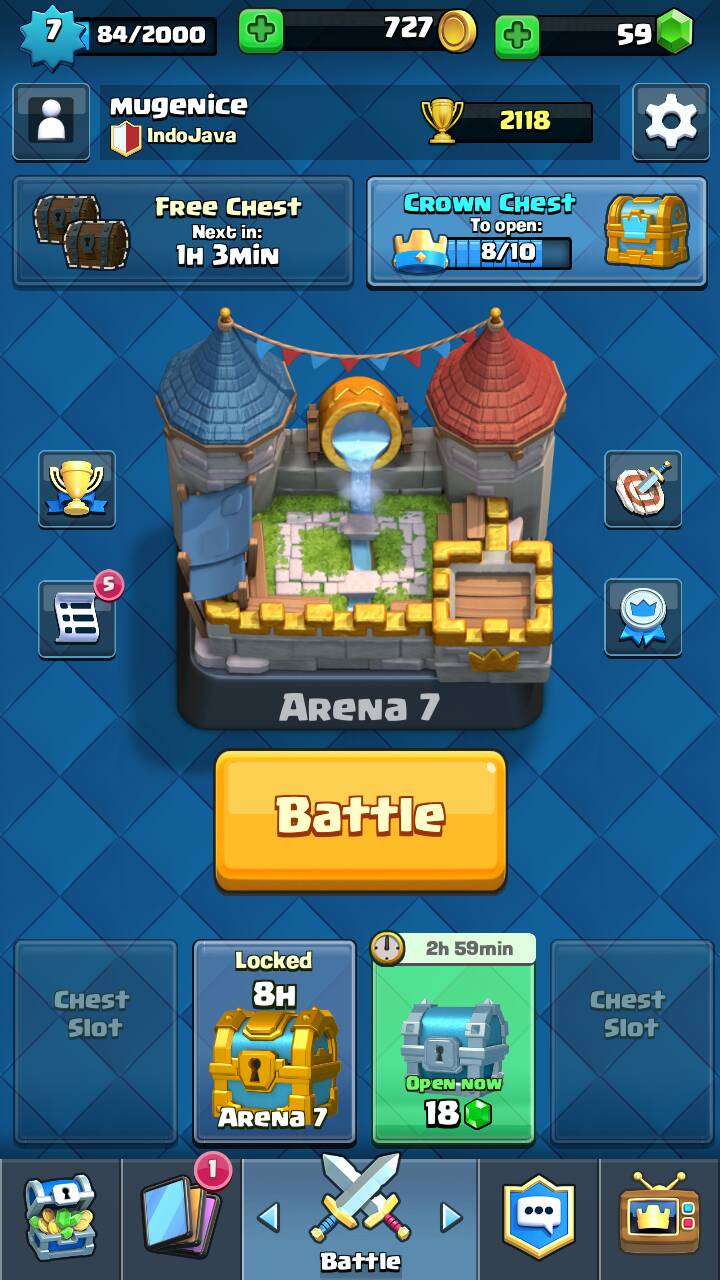This screenshot has width=720, height=1280.
Task: Open the trophy leaderboard icon
Action: tap(77, 489)
